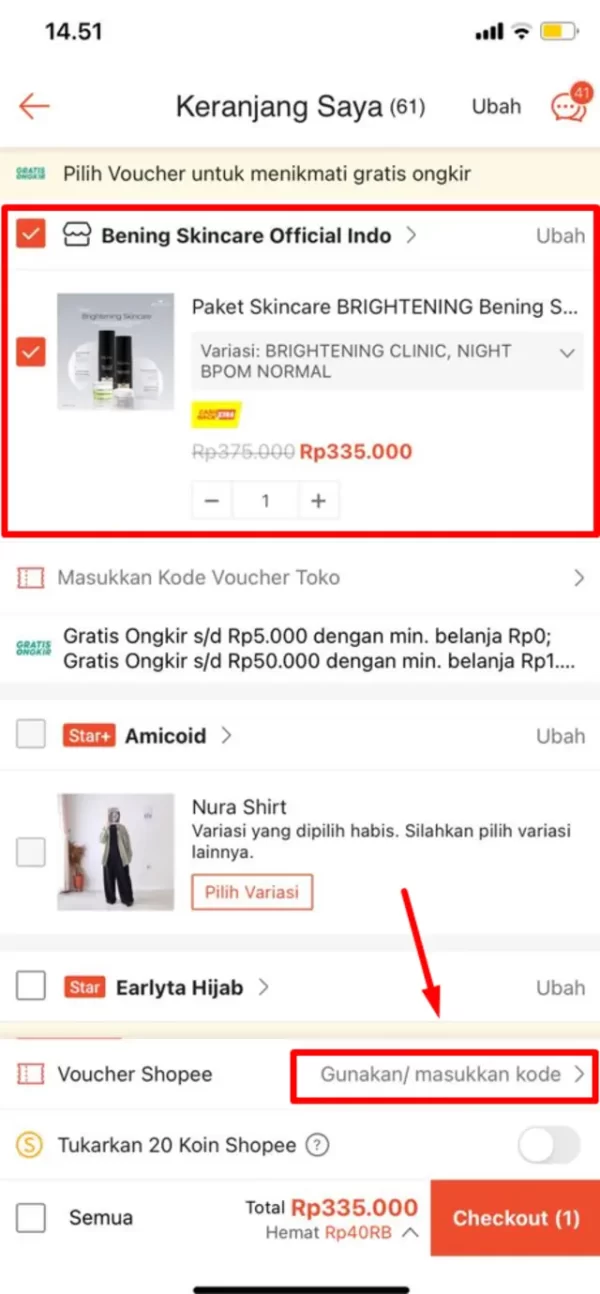This screenshot has width=600, height=1294.
Task: Proceed with Checkout (1)
Action: [515, 1218]
